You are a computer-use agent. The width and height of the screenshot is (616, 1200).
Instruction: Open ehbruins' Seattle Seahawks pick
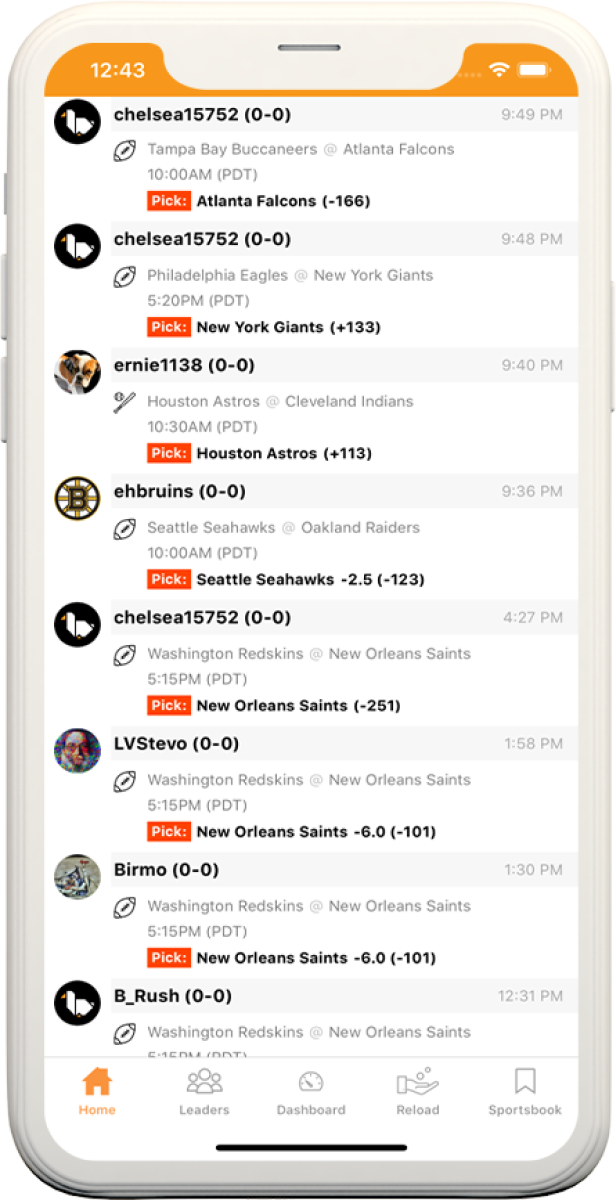[x=311, y=537]
